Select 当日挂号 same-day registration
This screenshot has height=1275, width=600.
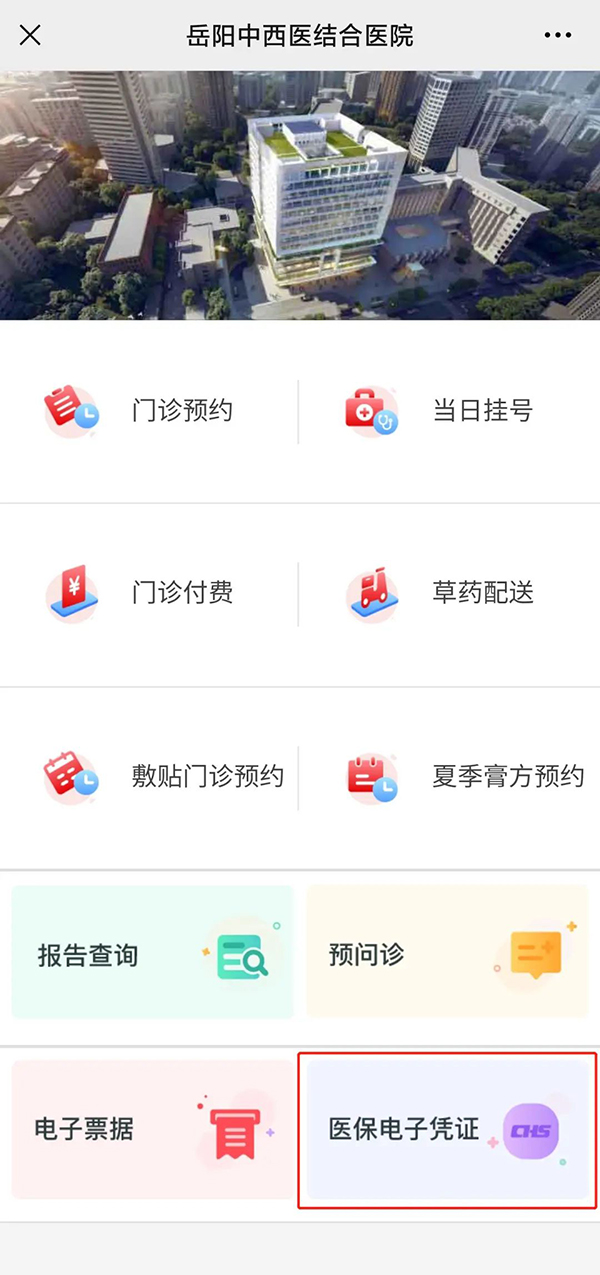(x=450, y=411)
